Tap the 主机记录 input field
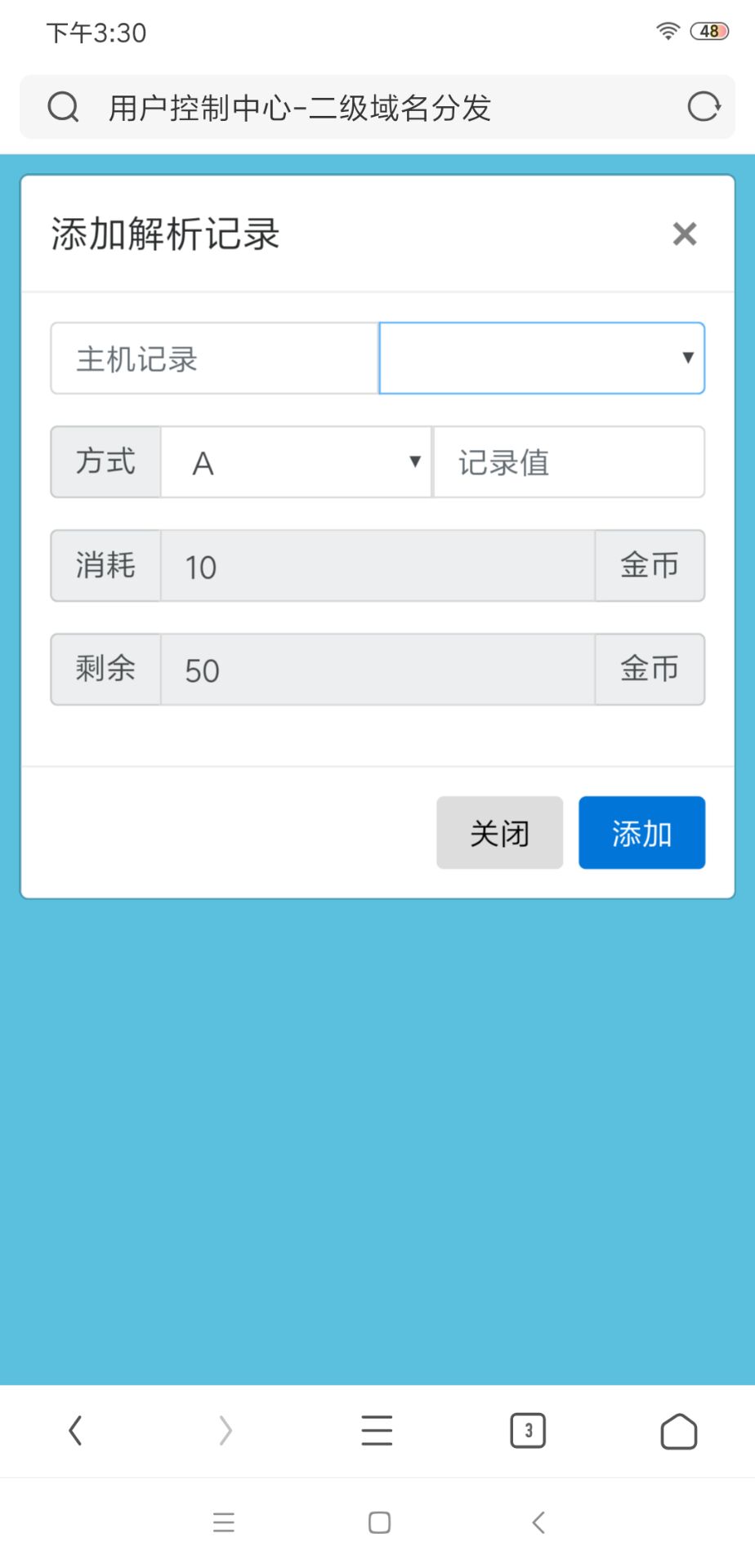This screenshot has width=755, height=1568. (x=215, y=359)
